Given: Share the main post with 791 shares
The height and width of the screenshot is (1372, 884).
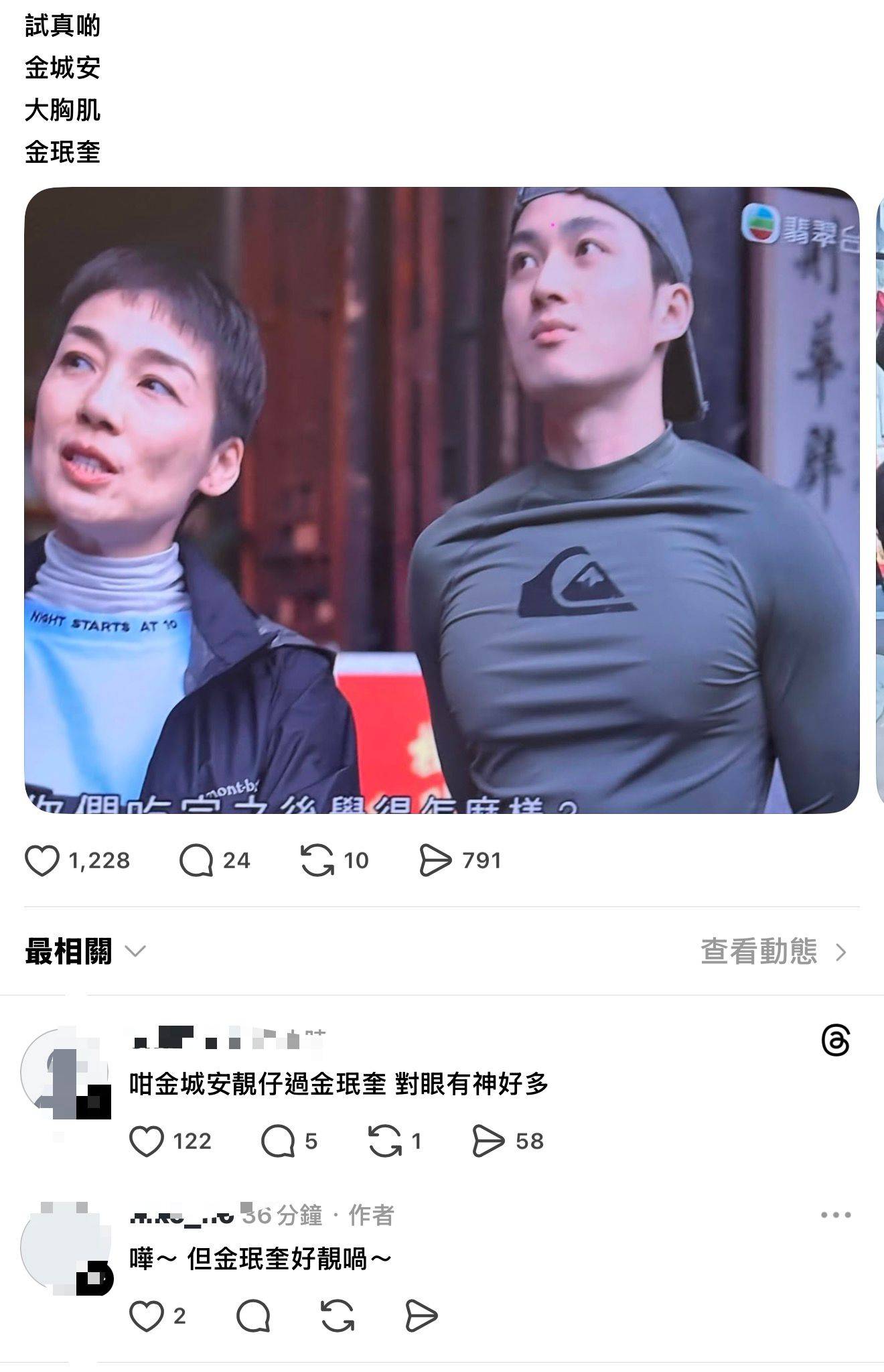Looking at the screenshot, I should click(435, 861).
